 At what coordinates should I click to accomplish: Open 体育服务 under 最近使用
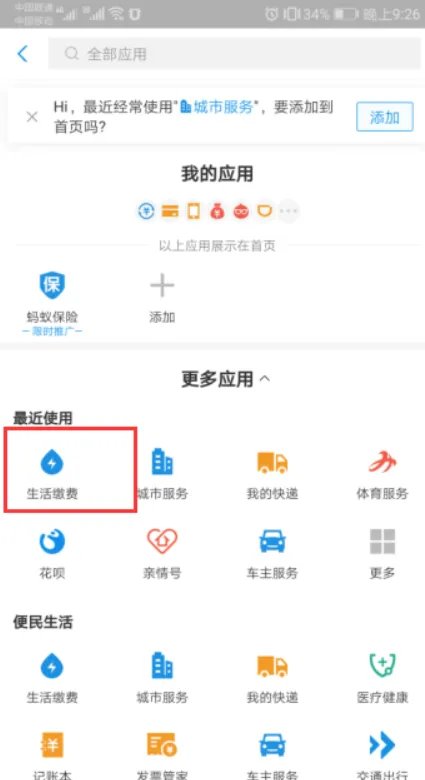382,473
